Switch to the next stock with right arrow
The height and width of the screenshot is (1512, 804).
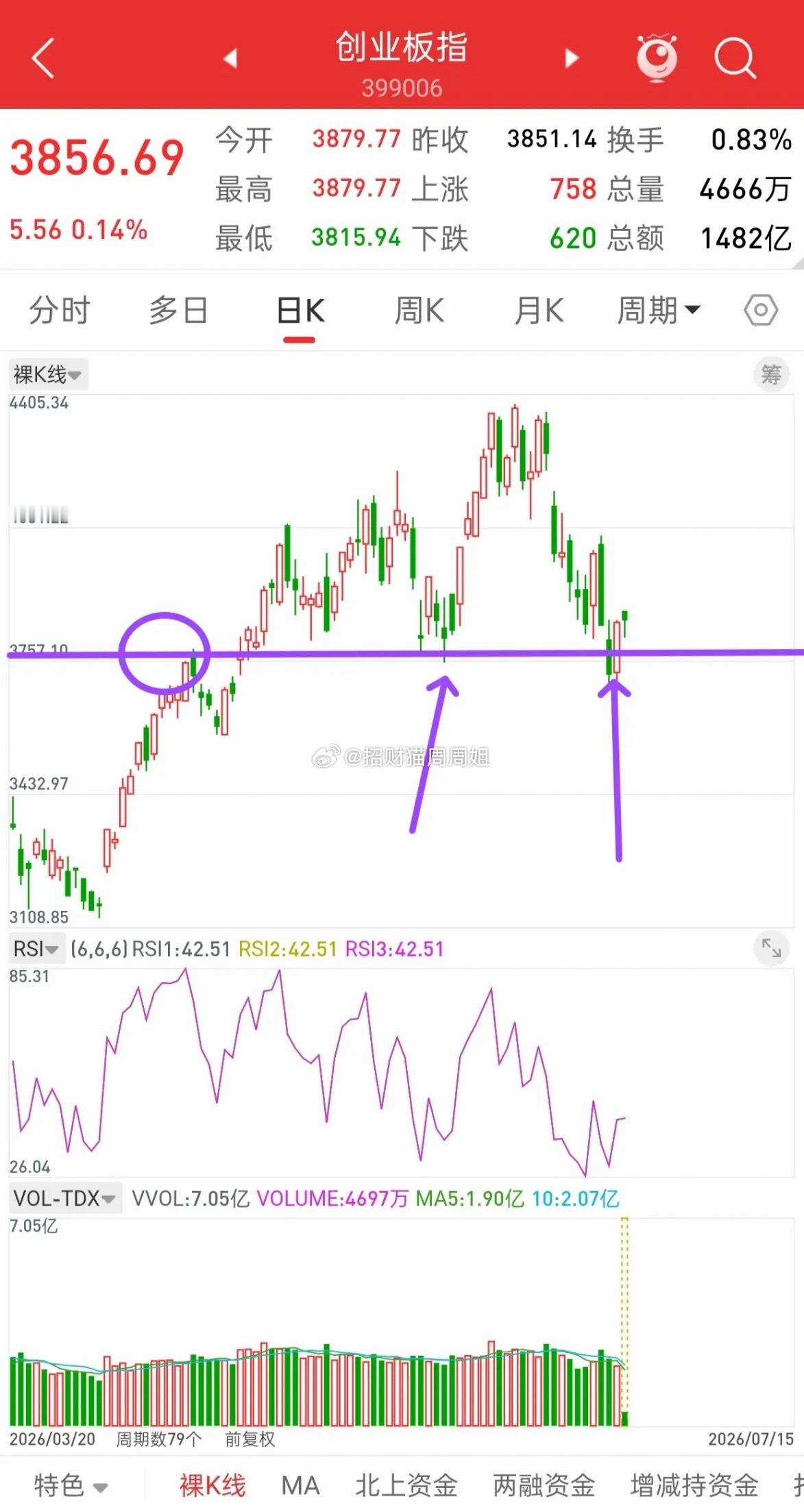click(x=572, y=58)
